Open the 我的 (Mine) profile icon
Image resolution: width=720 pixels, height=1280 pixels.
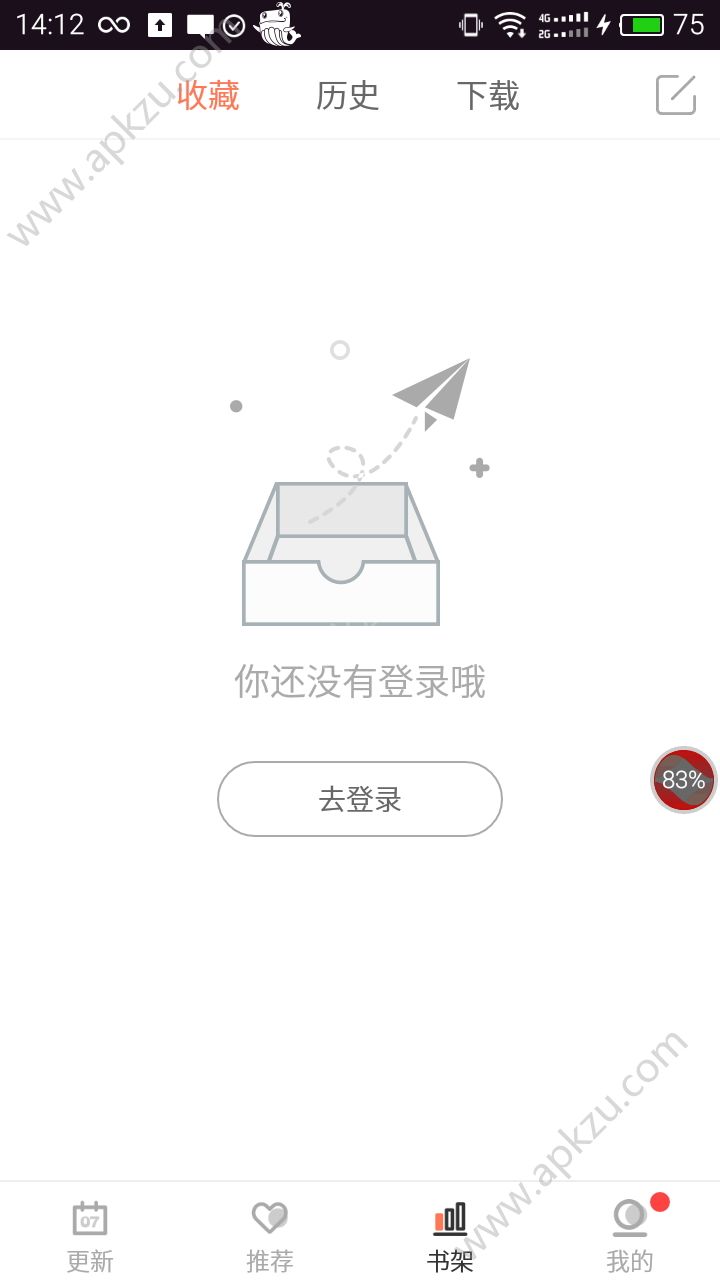click(628, 1215)
